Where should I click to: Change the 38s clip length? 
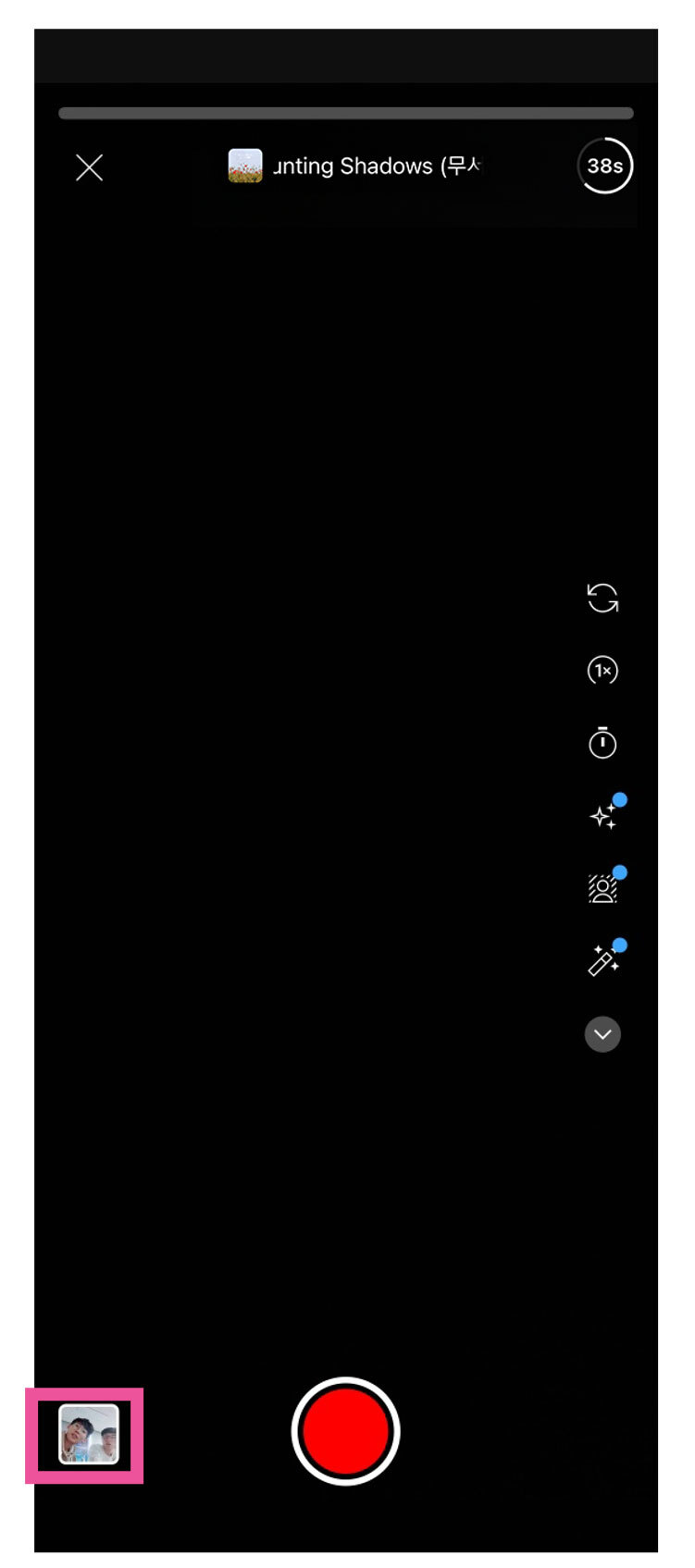pos(604,167)
